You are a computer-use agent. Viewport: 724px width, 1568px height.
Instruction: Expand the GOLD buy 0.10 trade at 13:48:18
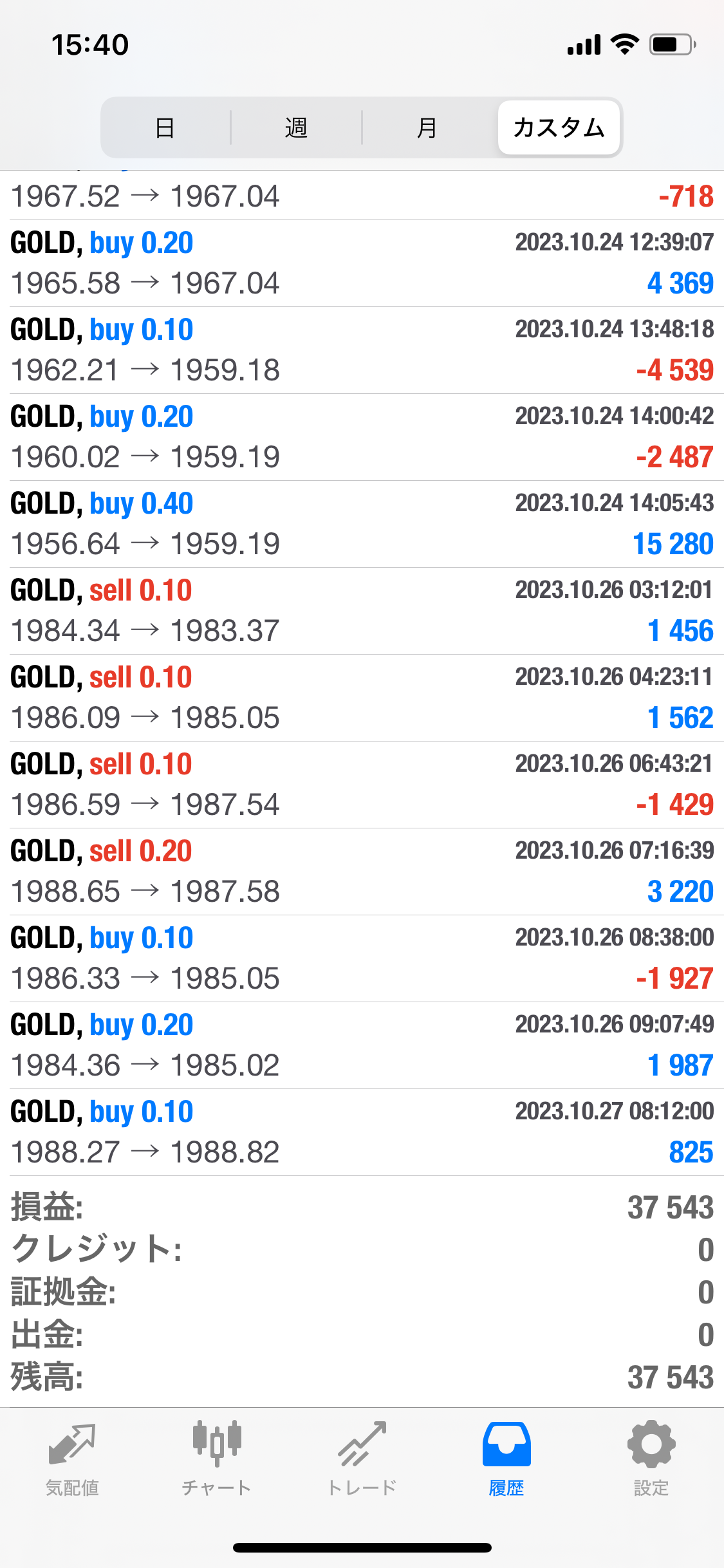[x=362, y=350]
